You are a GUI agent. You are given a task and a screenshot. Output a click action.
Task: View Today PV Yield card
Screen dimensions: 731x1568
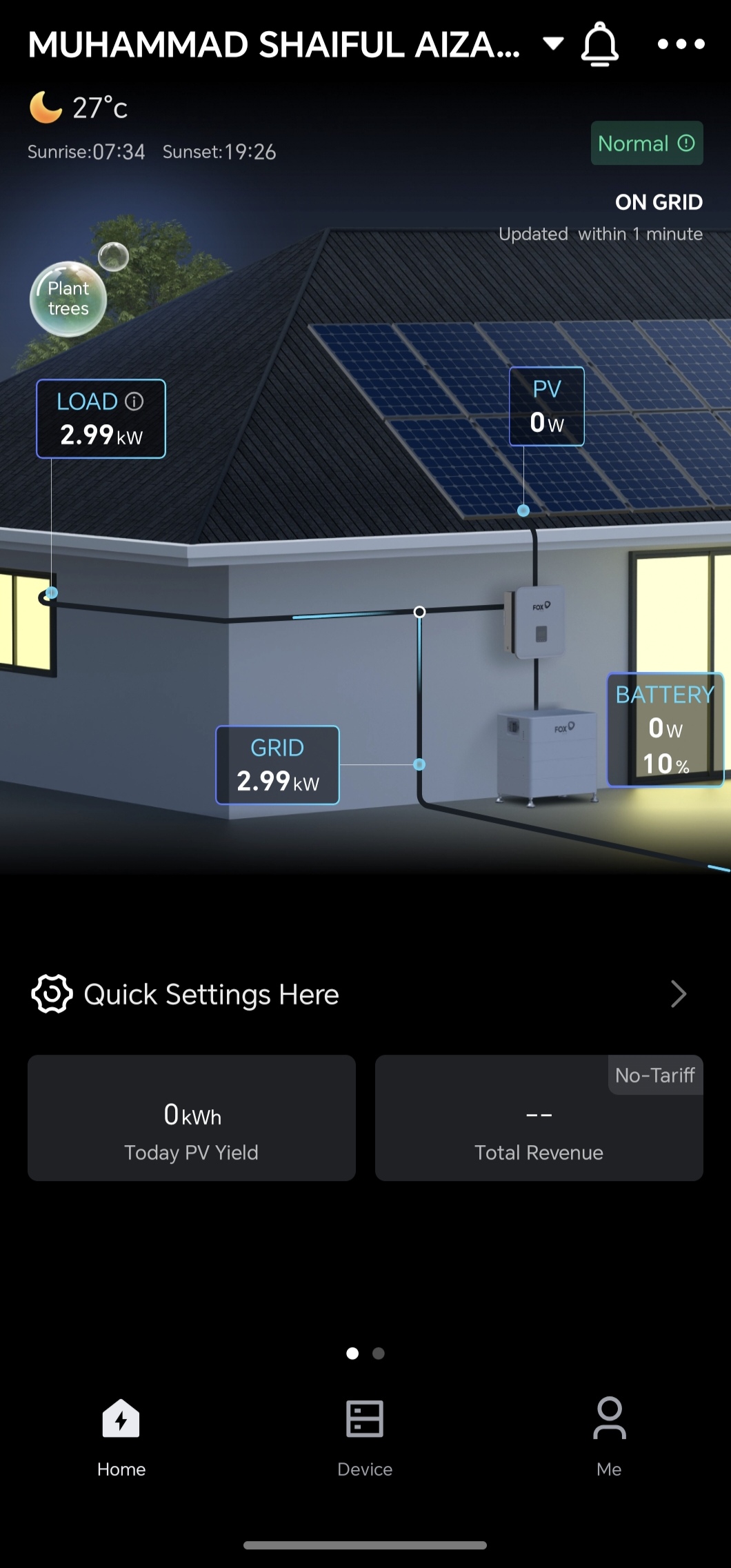[x=192, y=1118]
